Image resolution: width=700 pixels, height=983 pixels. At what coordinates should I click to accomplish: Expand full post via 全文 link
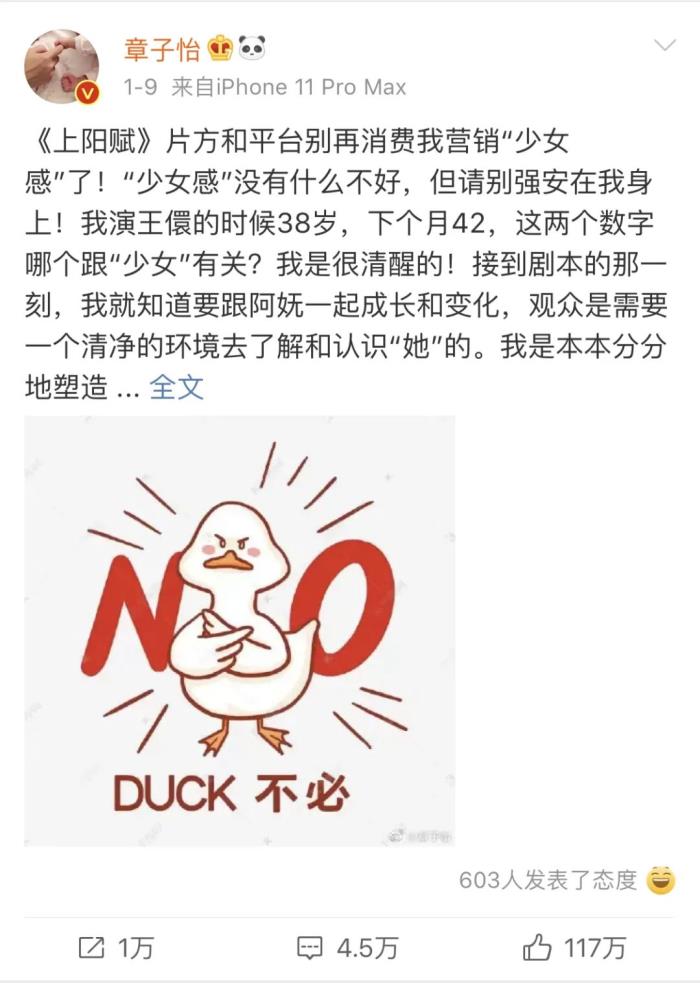pyautogui.click(x=176, y=388)
